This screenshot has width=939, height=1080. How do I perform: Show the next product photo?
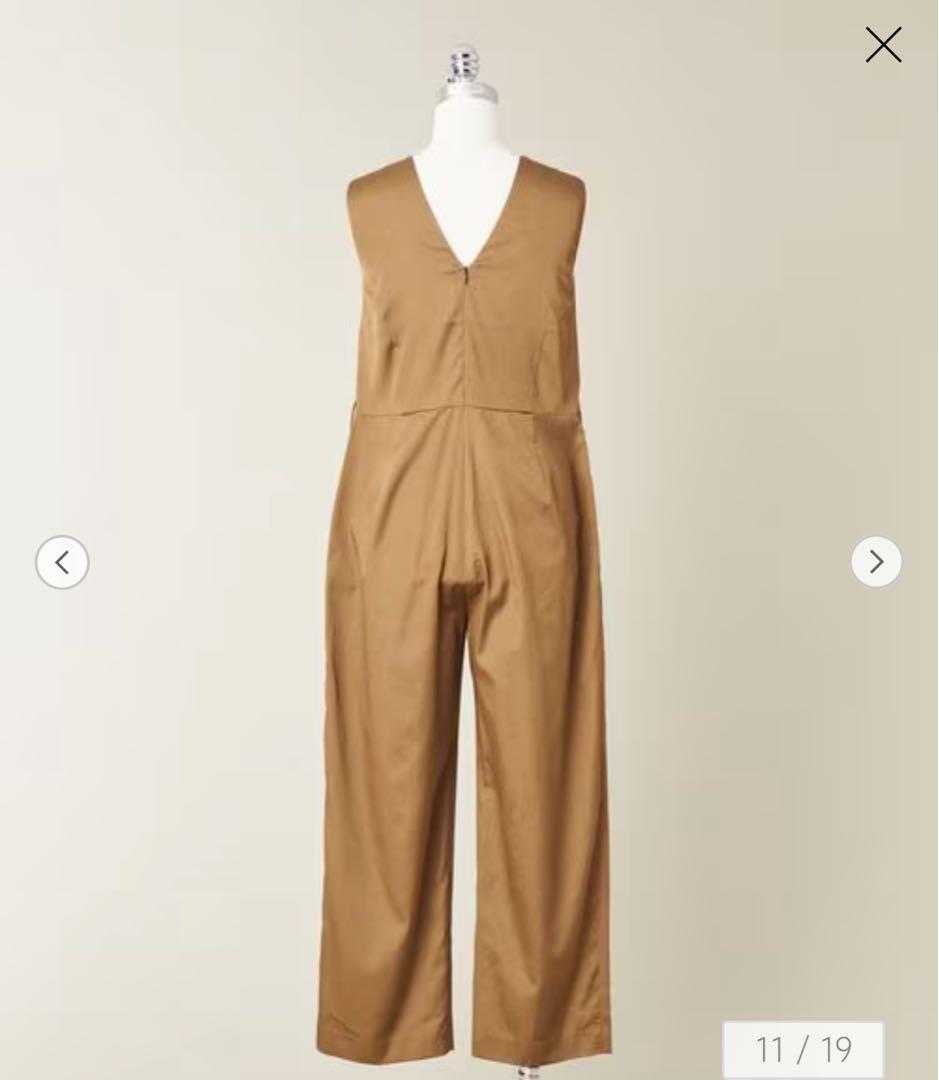pos(876,562)
